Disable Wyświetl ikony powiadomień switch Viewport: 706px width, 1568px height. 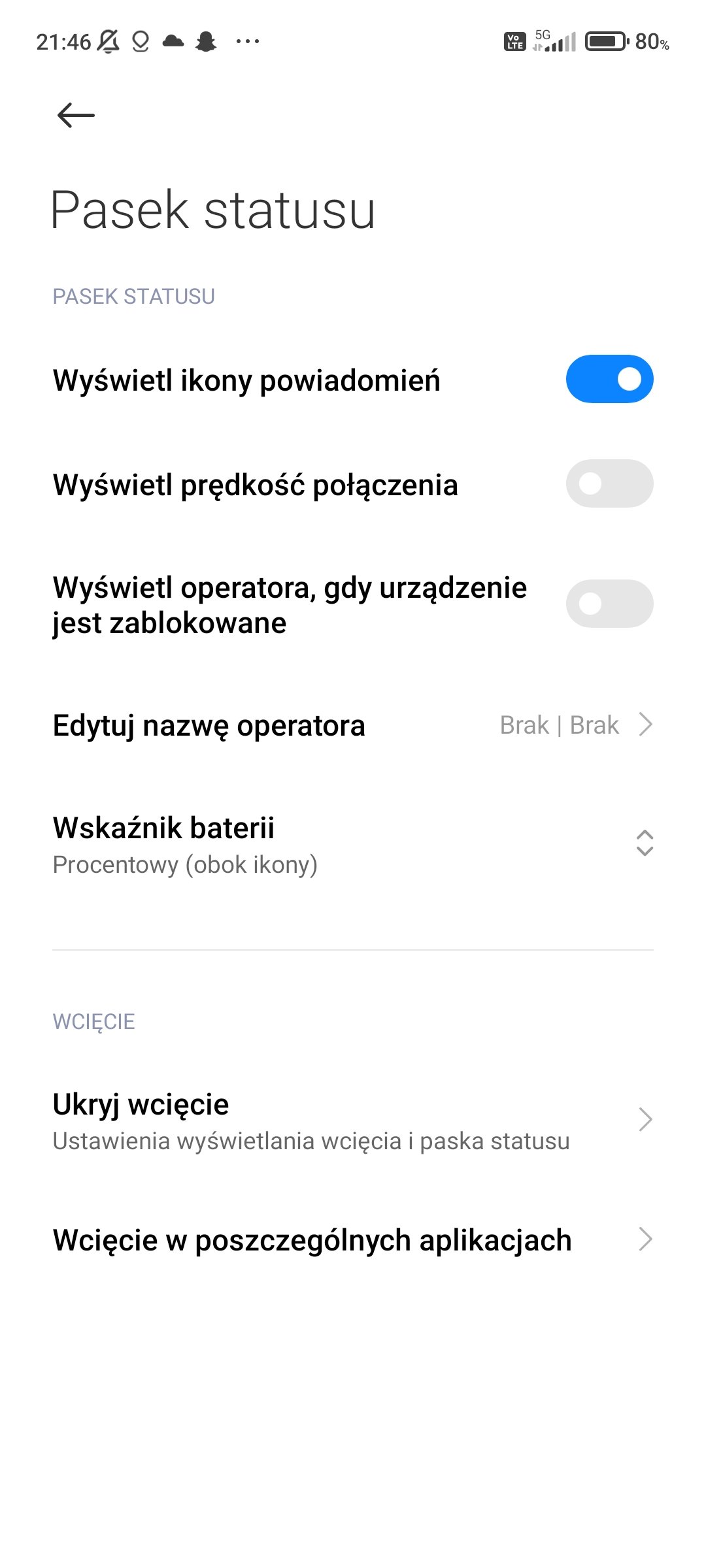[x=609, y=379]
